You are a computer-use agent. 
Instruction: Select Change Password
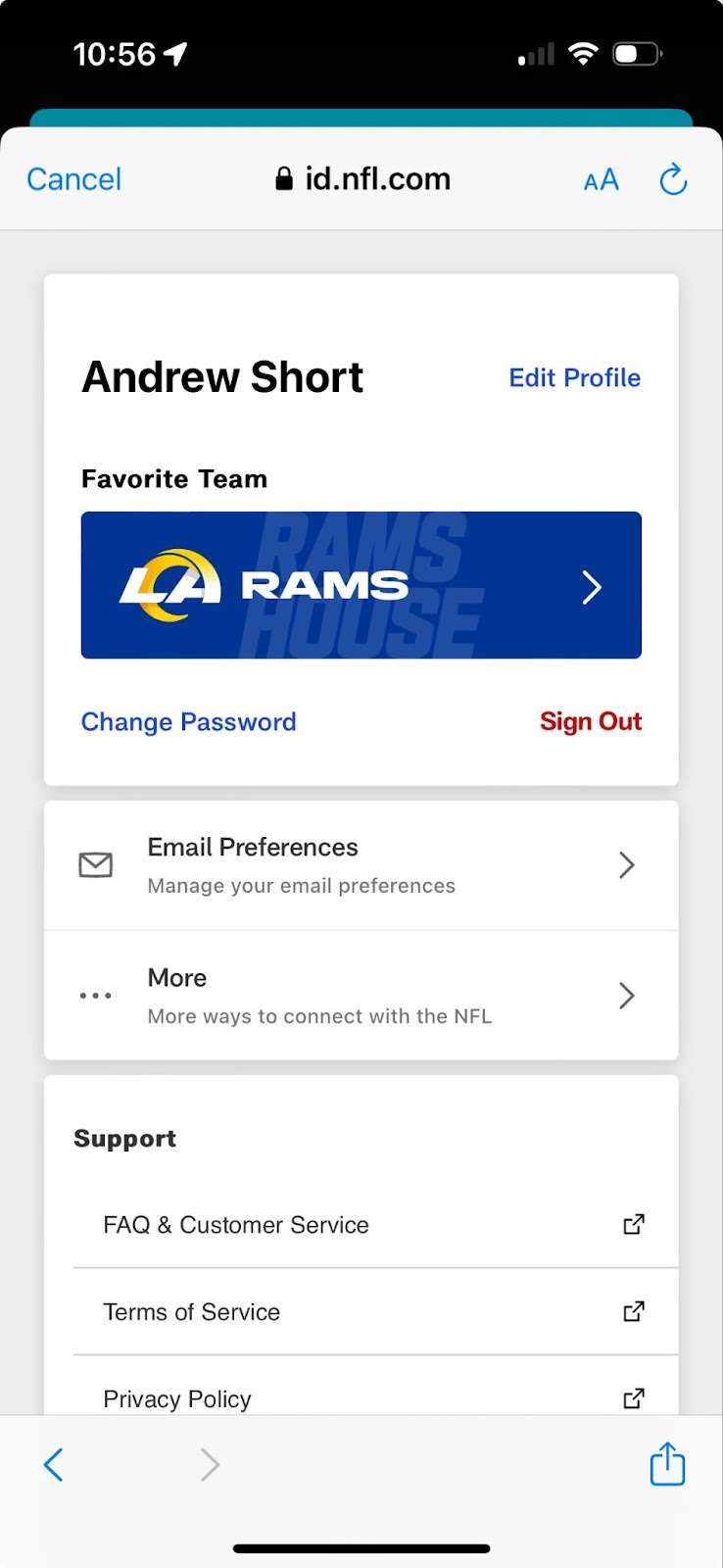[188, 722]
